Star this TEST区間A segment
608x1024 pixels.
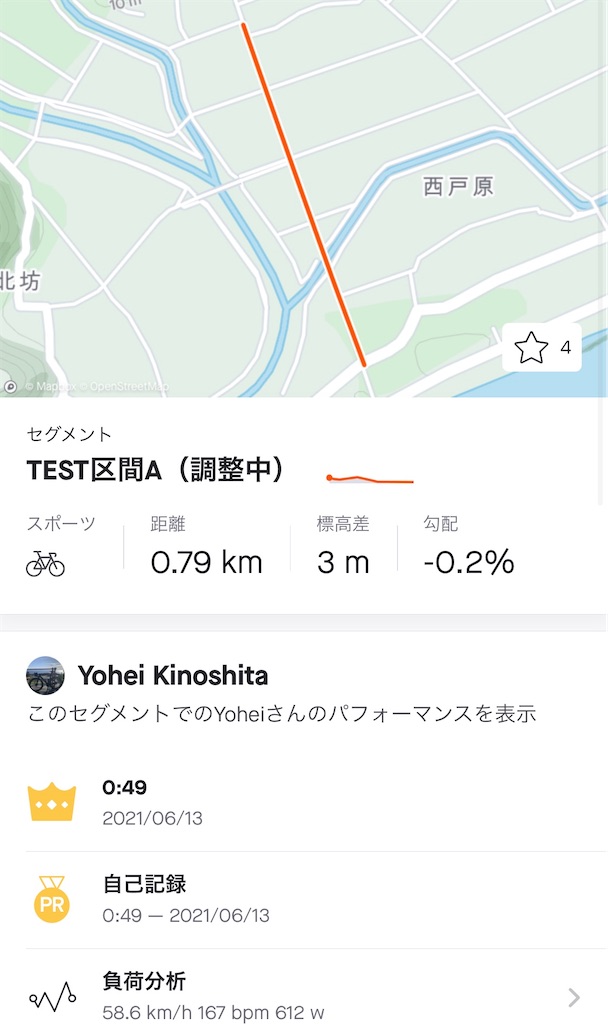531,348
